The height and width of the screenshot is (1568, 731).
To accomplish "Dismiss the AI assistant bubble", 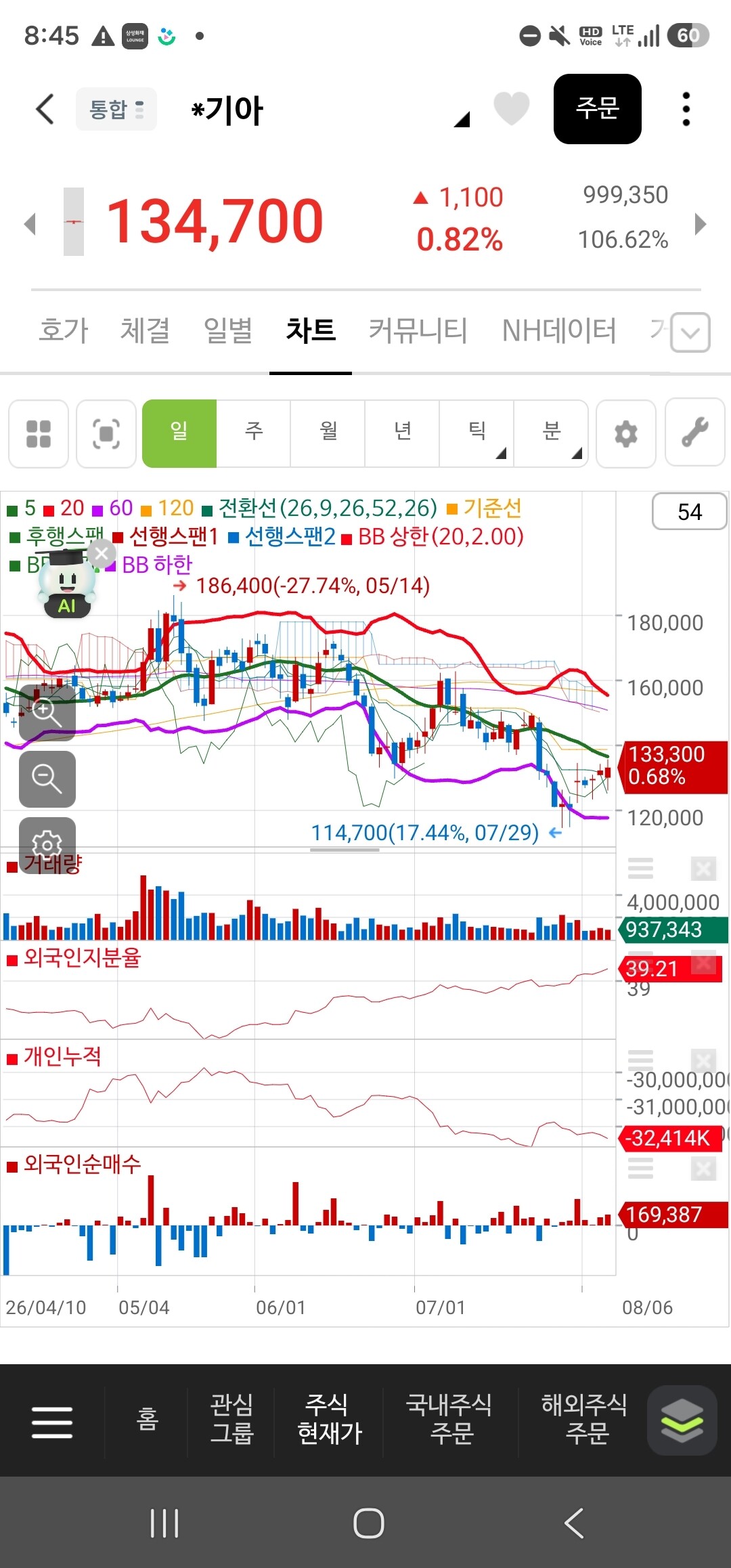I will pyautogui.click(x=102, y=554).
